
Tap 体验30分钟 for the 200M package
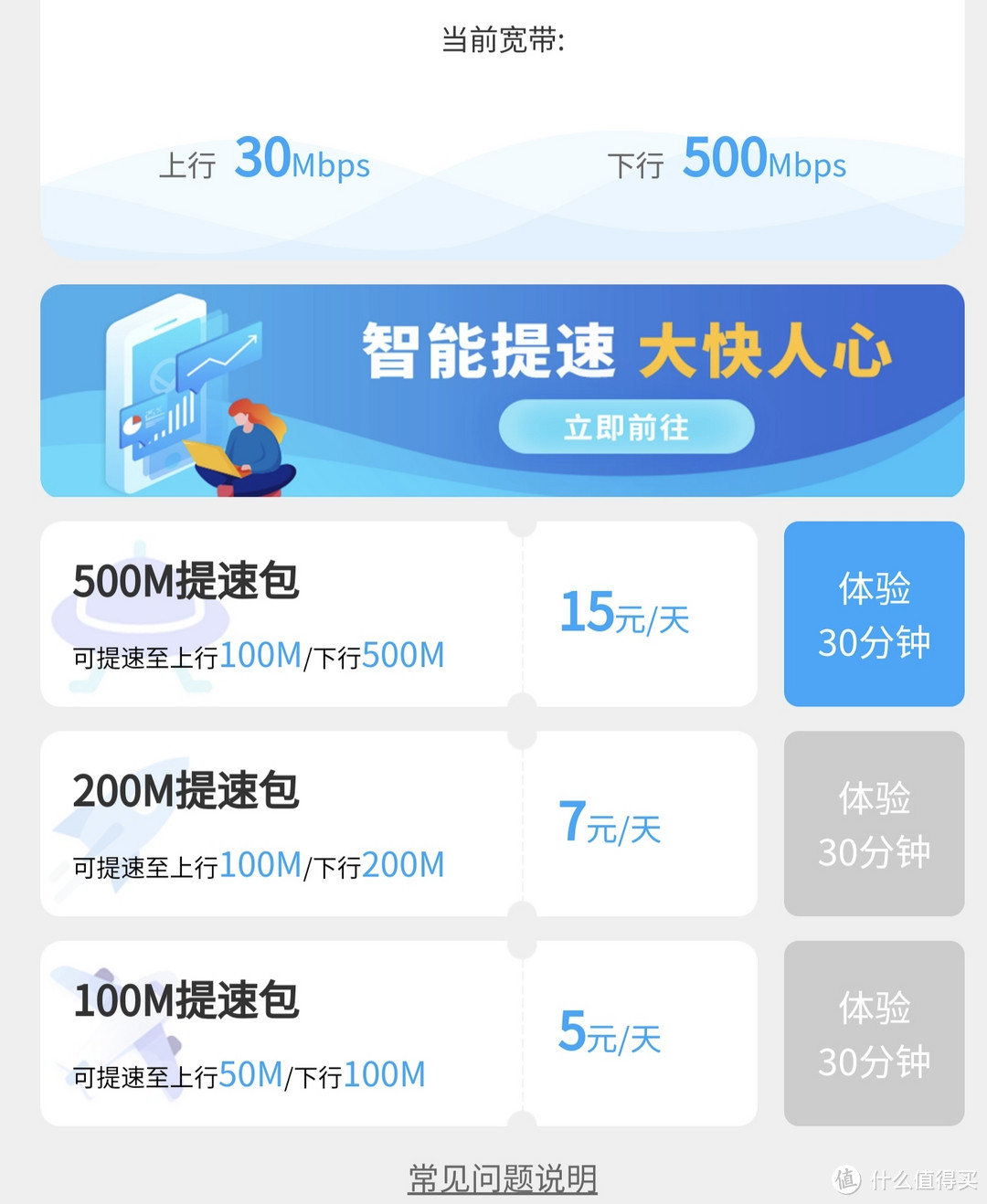[873, 823]
